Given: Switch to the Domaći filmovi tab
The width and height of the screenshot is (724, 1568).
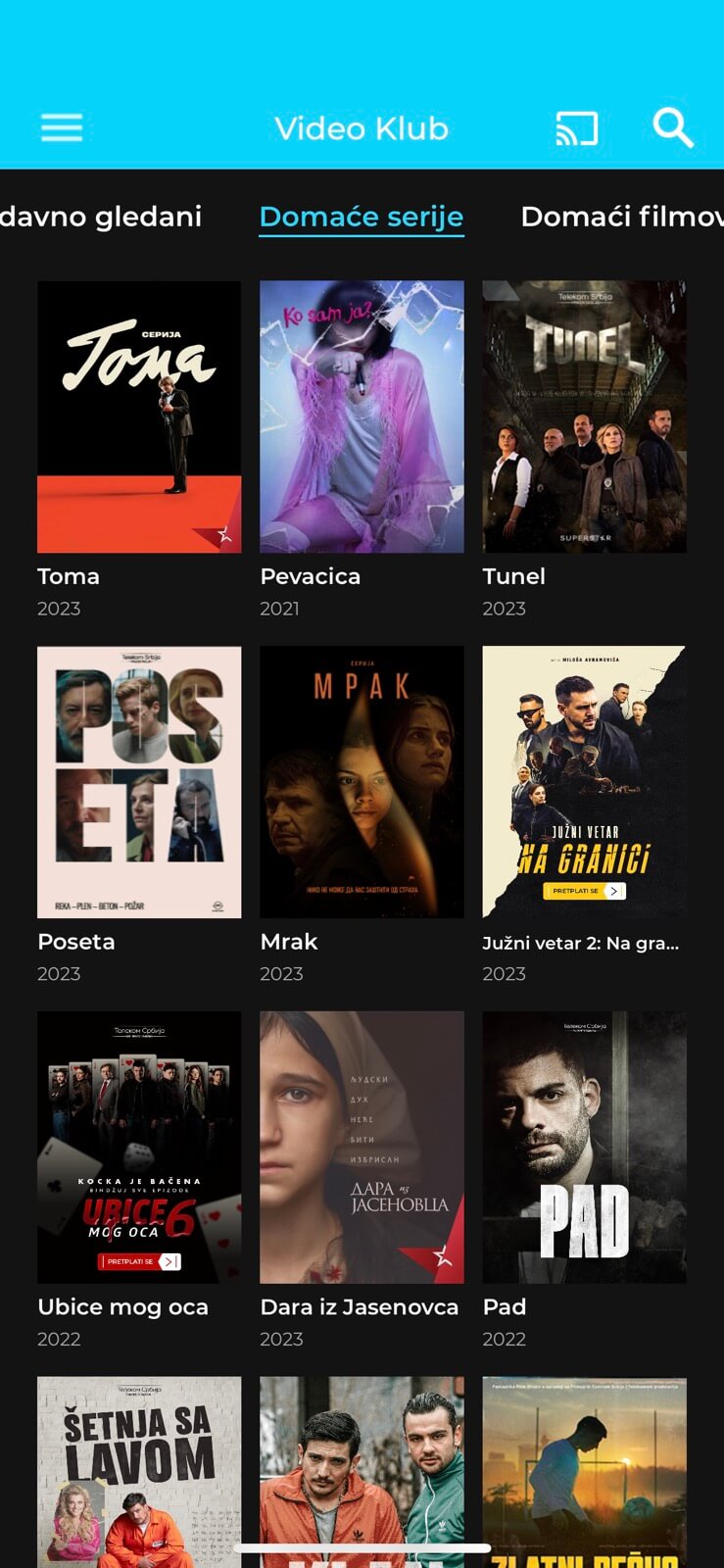Looking at the screenshot, I should pyautogui.click(x=621, y=217).
